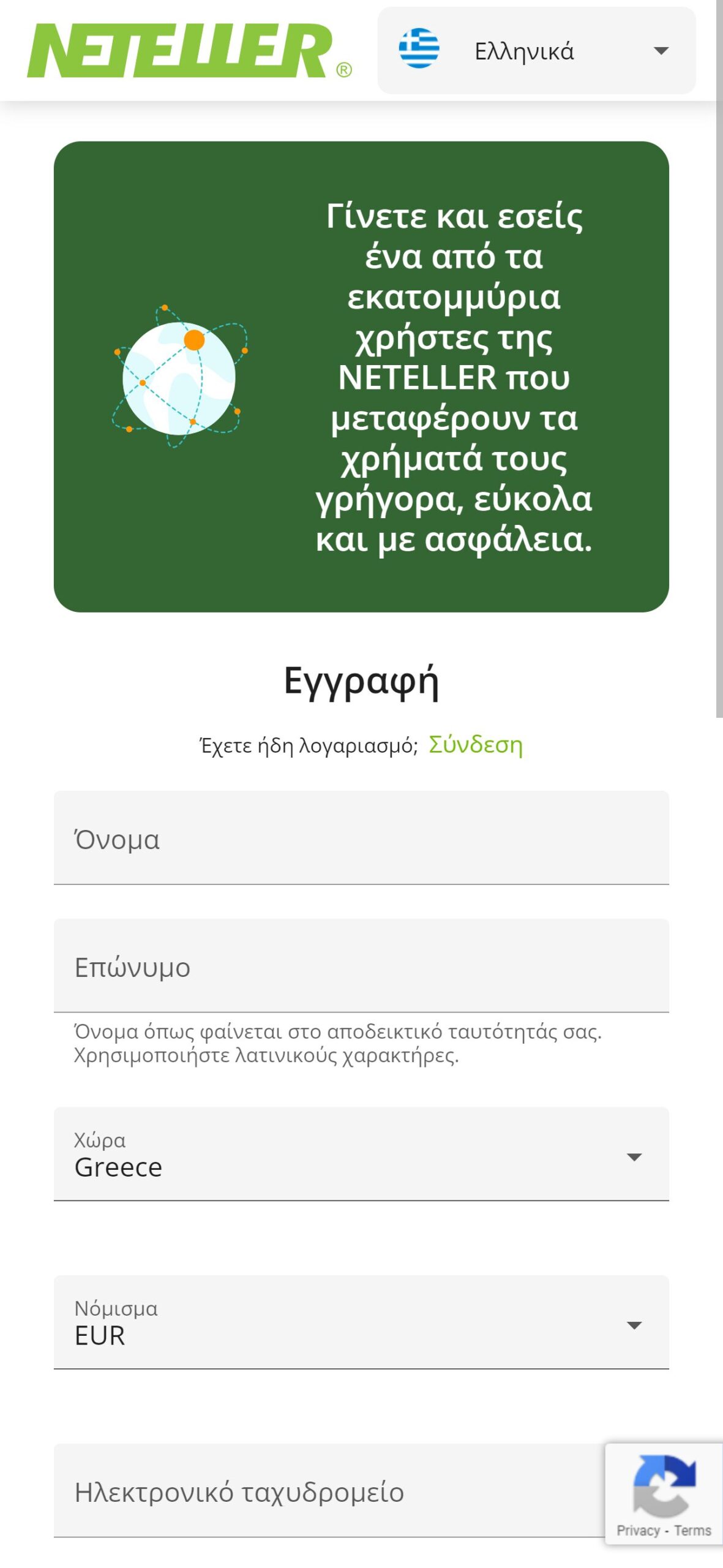
Task: Focus the Όνομα first name field
Action: pyautogui.click(x=361, y=838)
